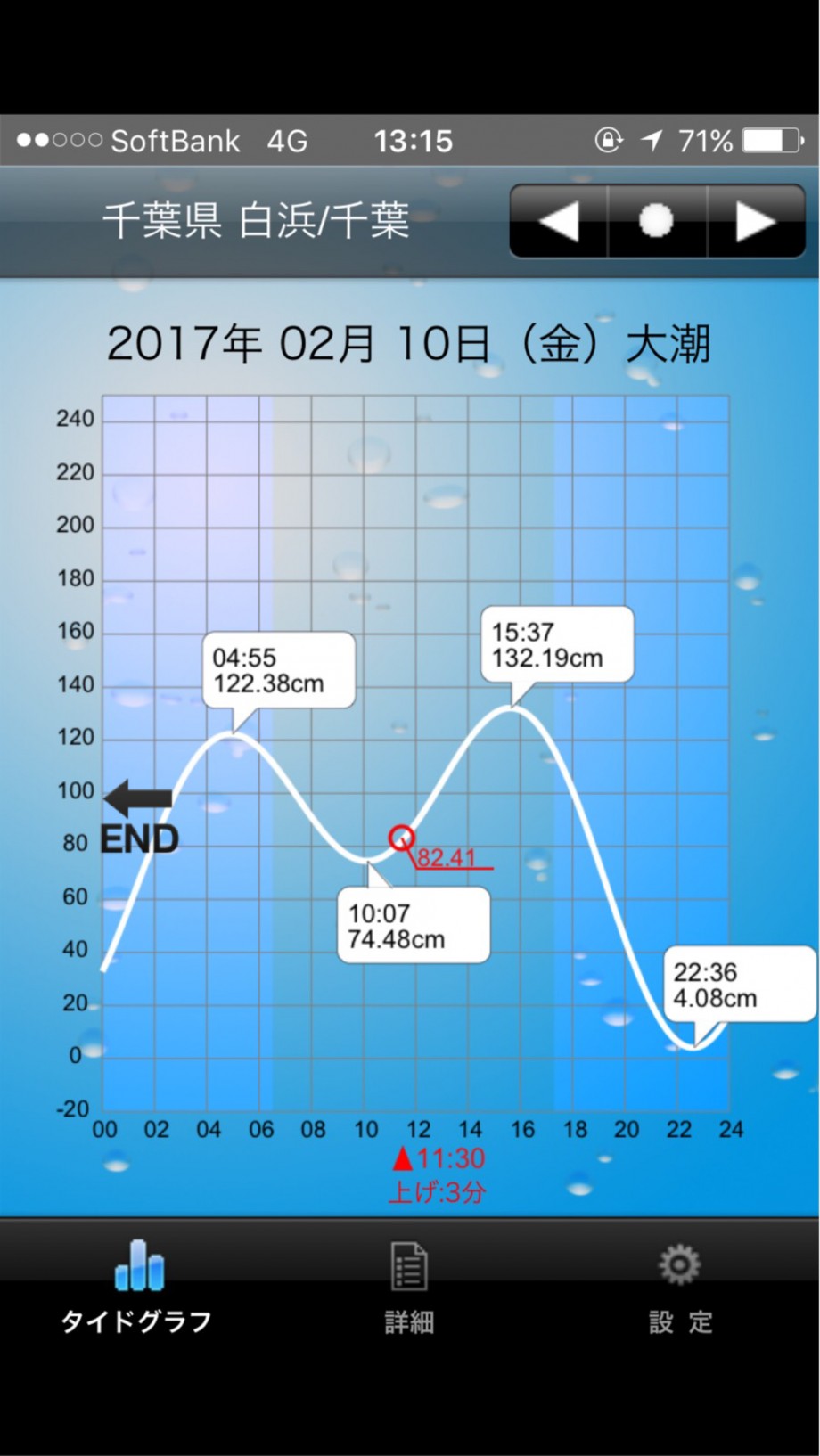This screenshot has width=820, height=1456.
Task: Open the 詳細 tab
Action: pos(409,1287)
